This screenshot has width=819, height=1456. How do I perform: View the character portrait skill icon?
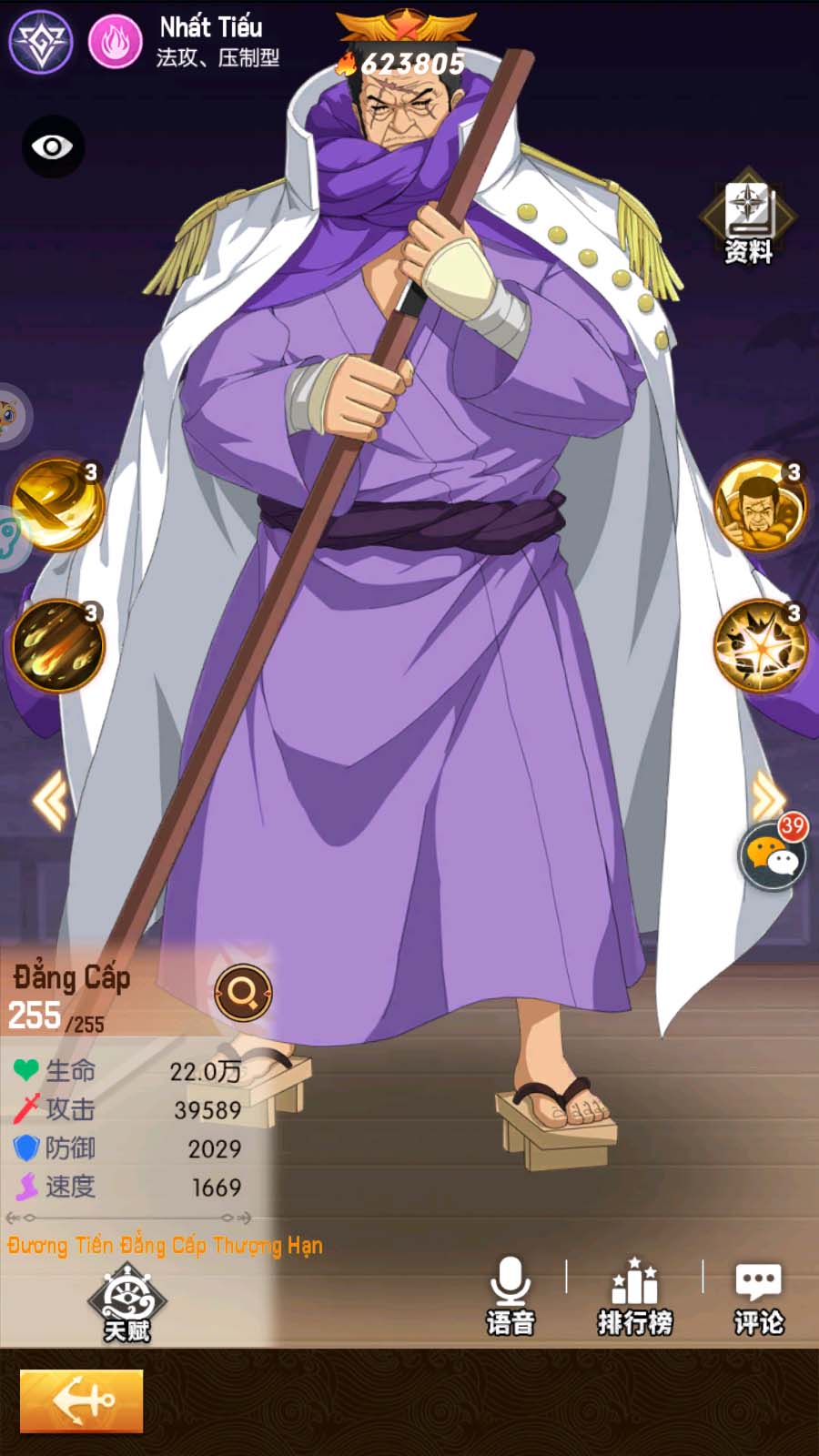[760, 505]
